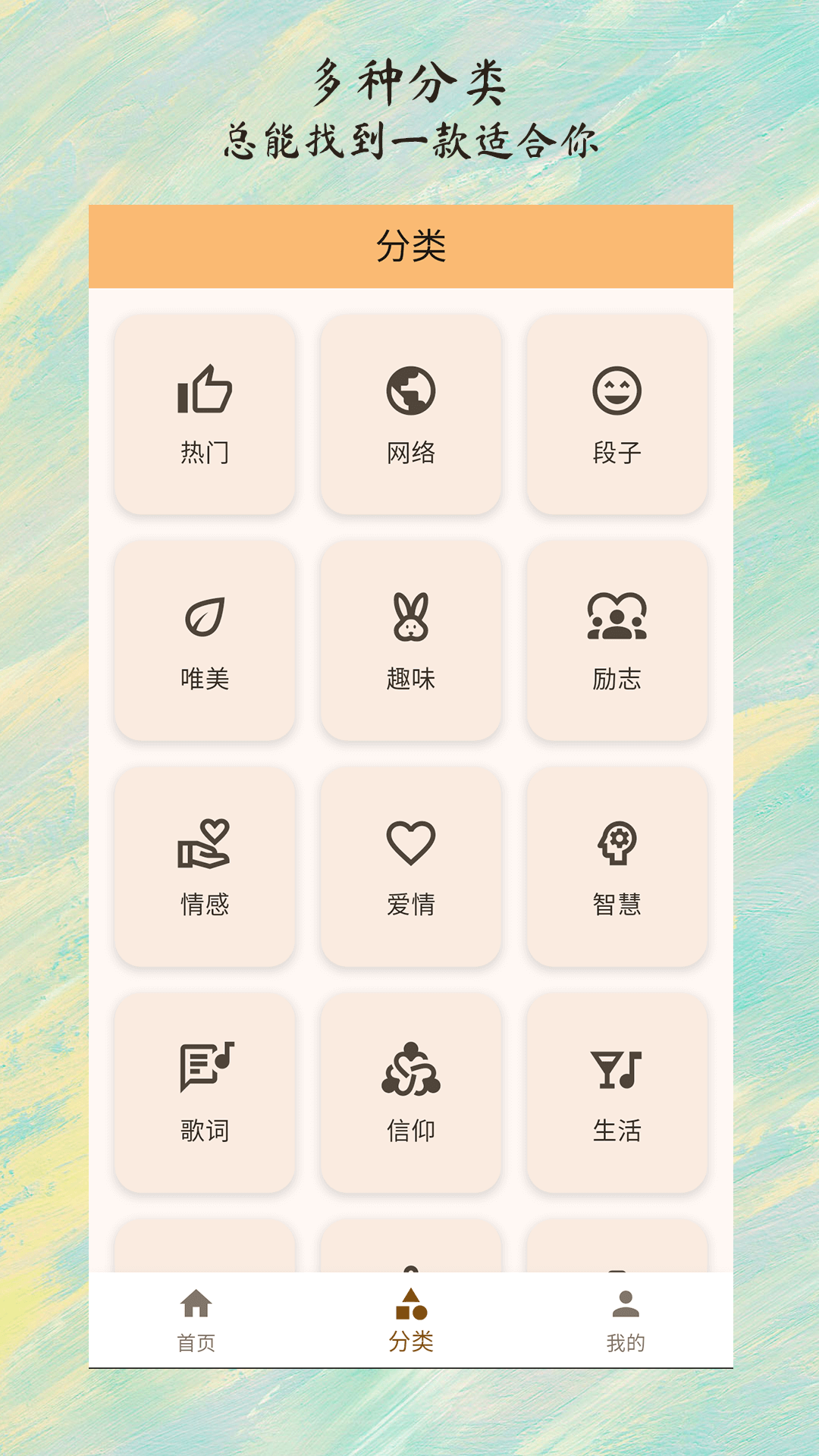Select the 励志 group-of-people icon
Viewport: 819px width, 1456px height.
(x=617, y=618)
